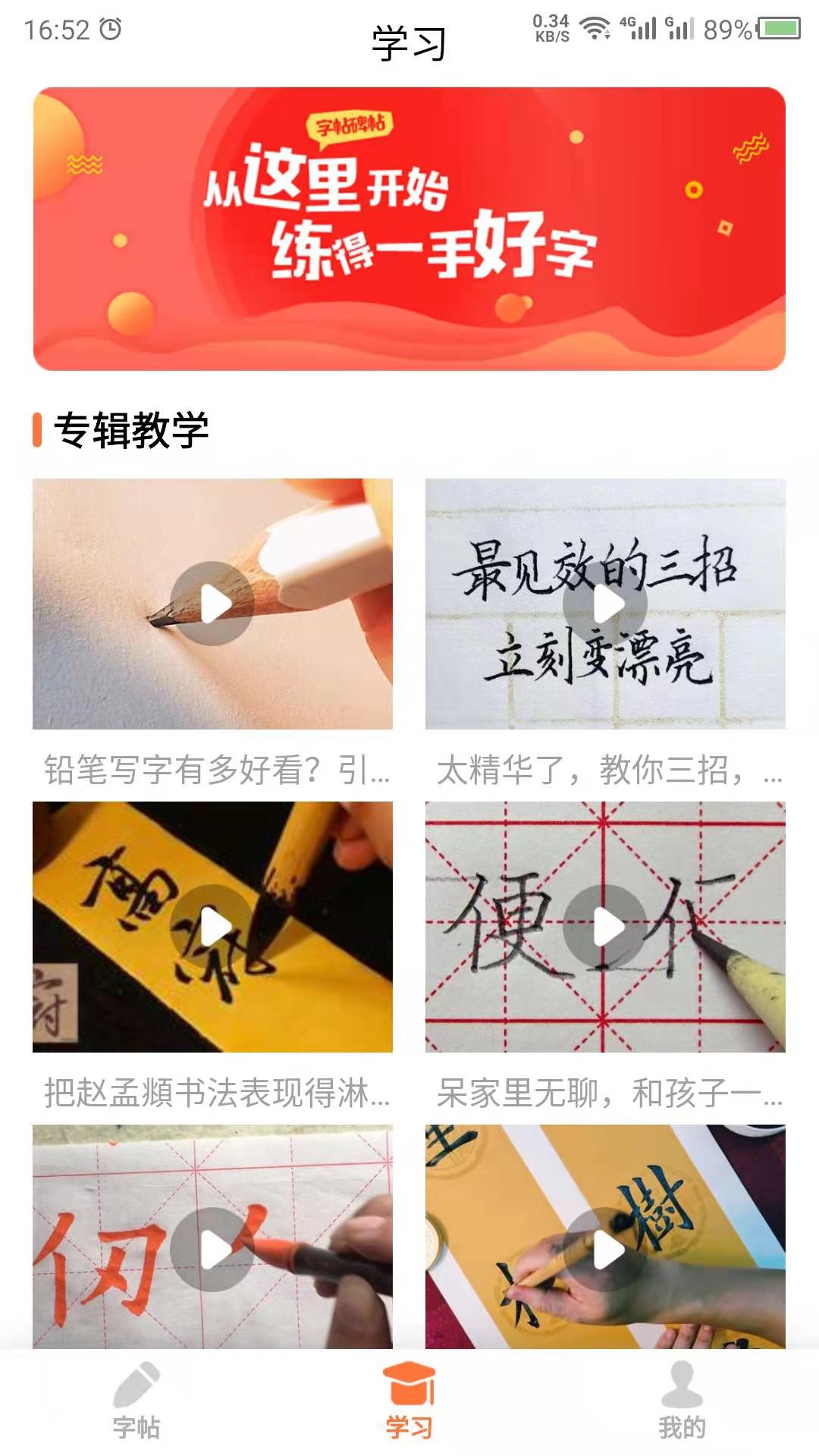Open the 太精华了，教你三招 video page
Screen dimensions: 819x1456
click(606, 768)
